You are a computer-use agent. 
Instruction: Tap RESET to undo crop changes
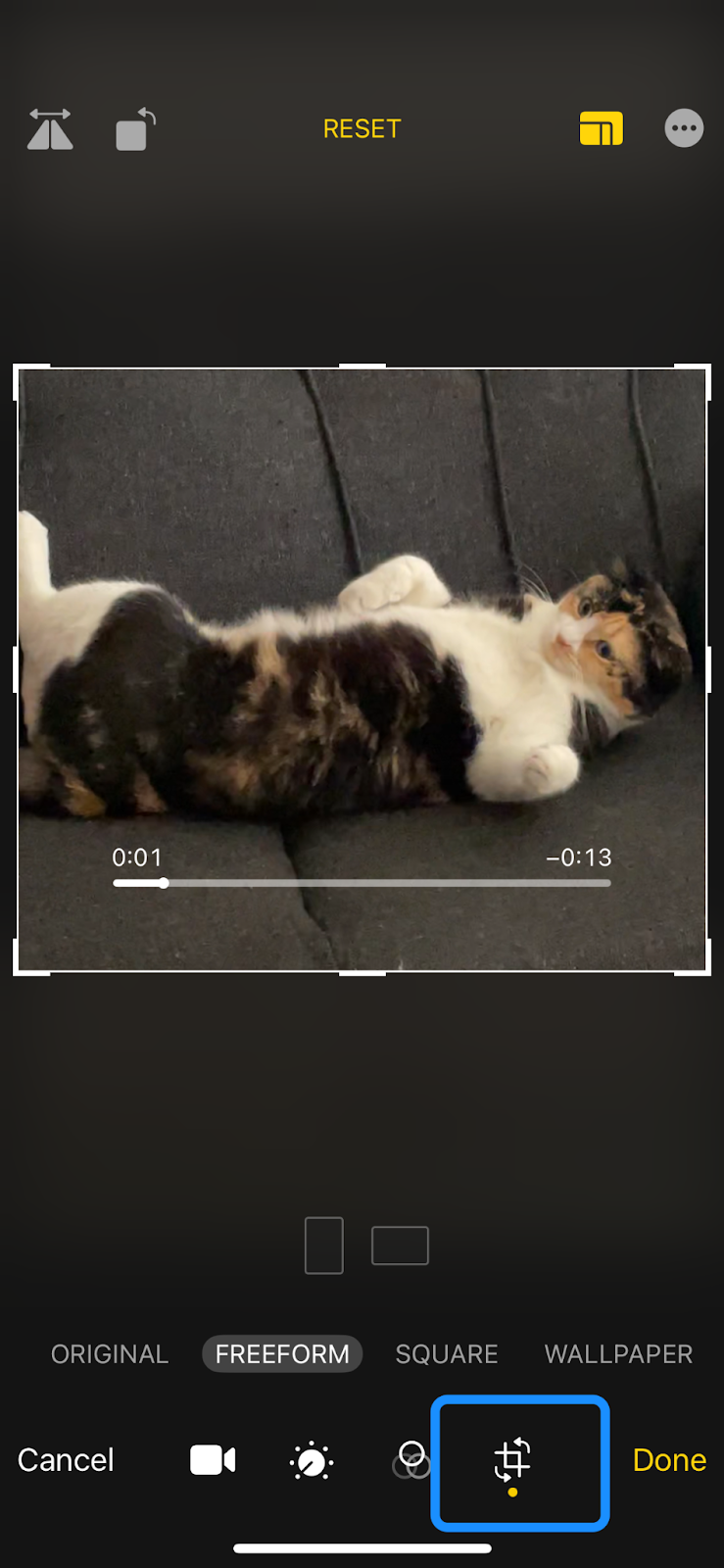tap(362, 127)
